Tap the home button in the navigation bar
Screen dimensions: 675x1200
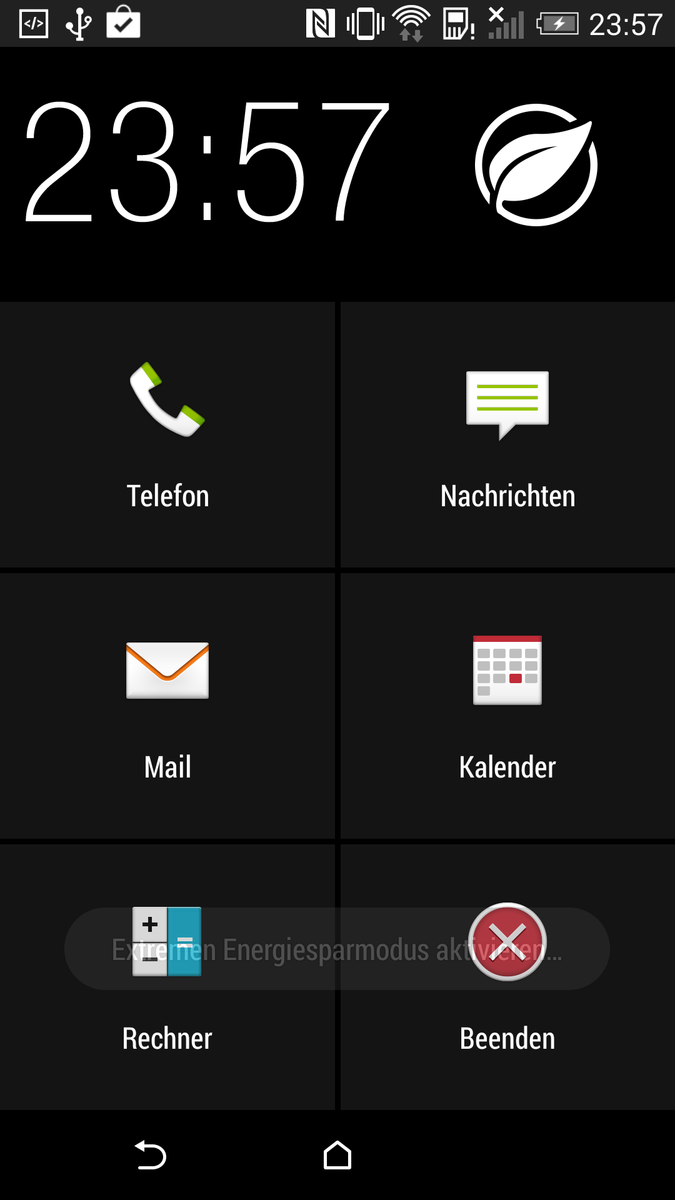click(338, 1156)
